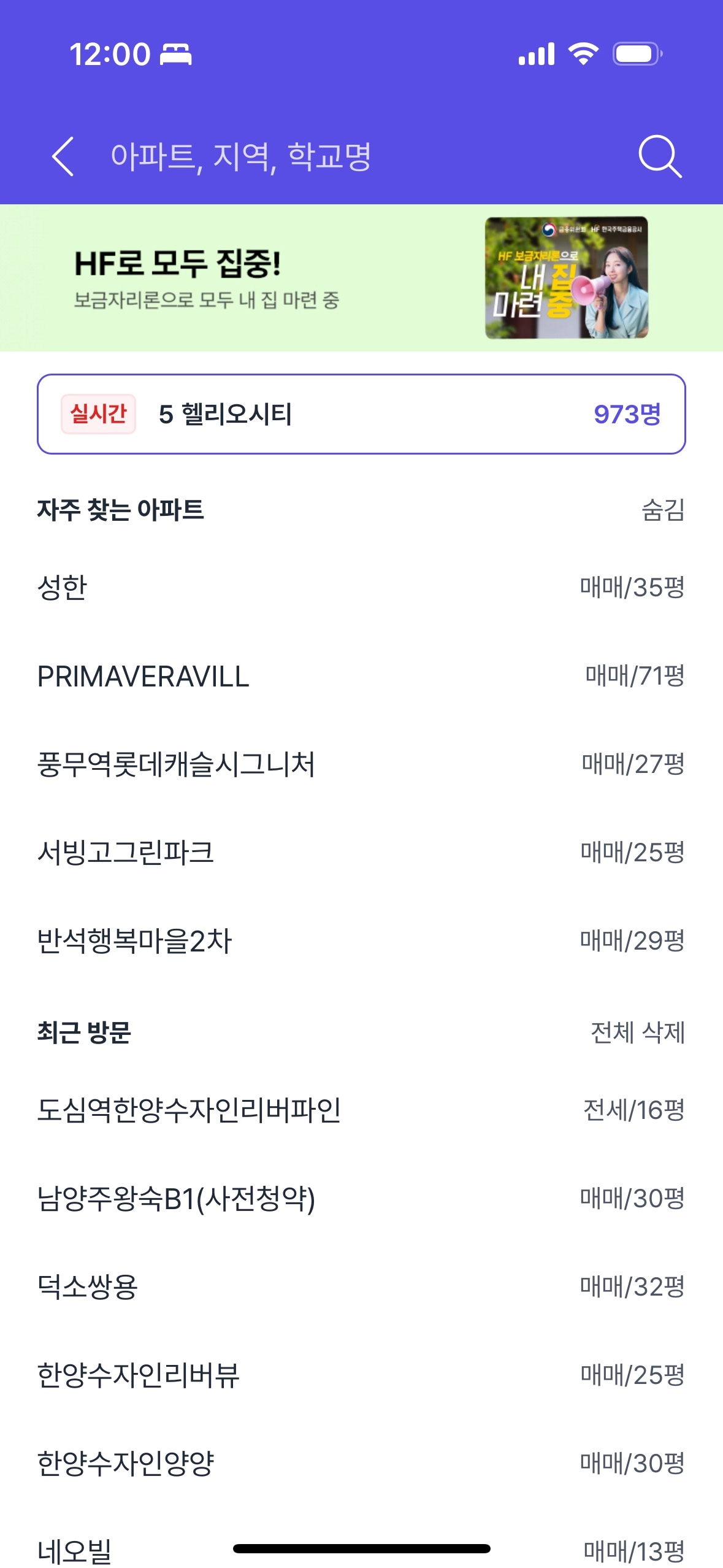Open 반석행복마을2차 apartment details
This screenshot has height=1568, width=723.
tap(361, 941)
